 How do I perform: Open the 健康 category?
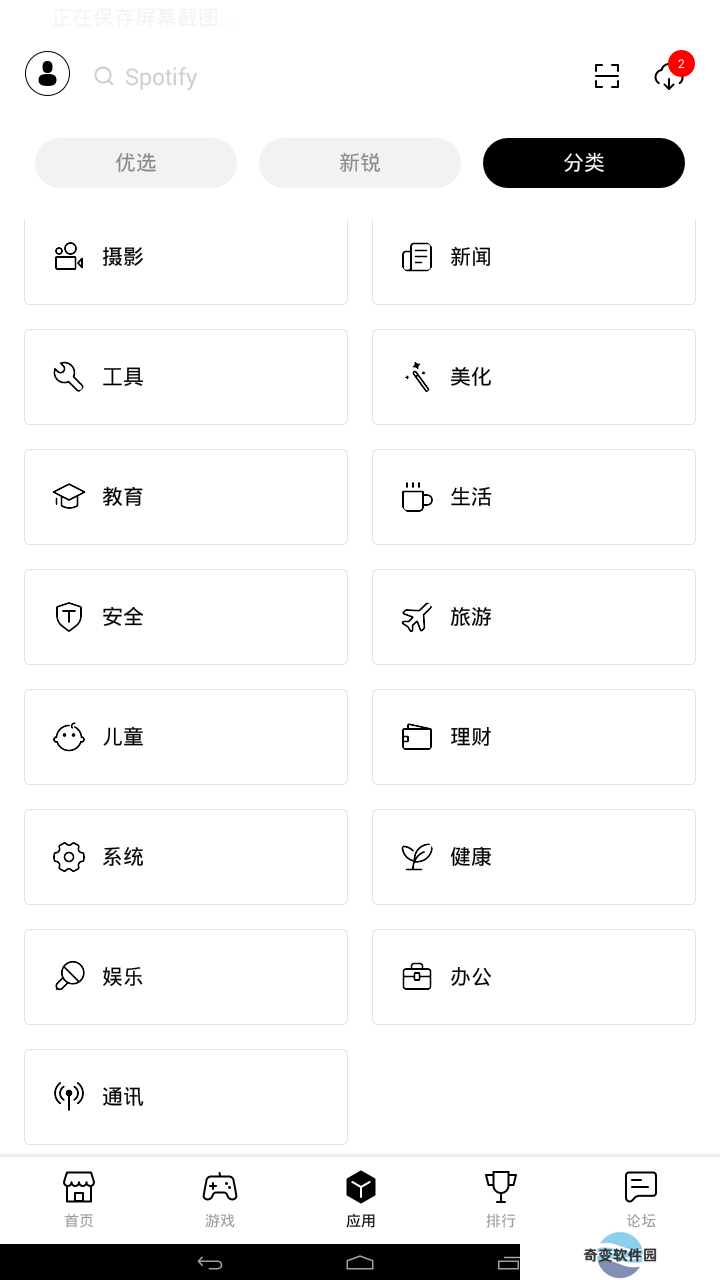(x=534, y=857)
